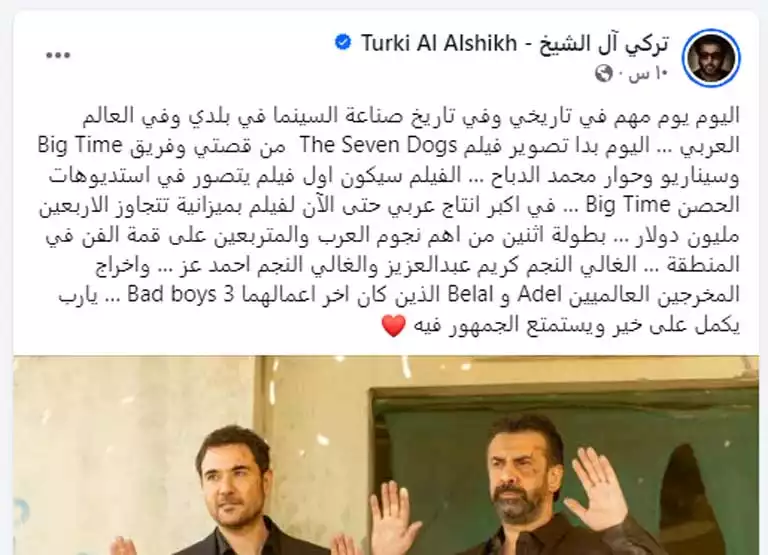768x555 pixels.
Task: Open Turki Al Alshikh's profile picture
Action: point(712,56)
